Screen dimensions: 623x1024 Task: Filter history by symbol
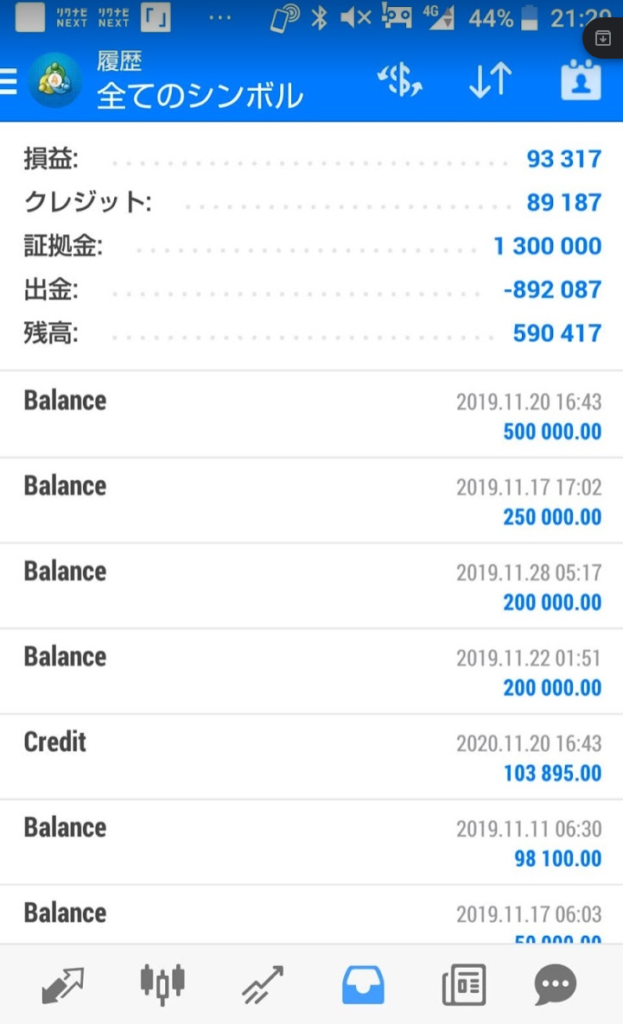(x=400, y=81)
